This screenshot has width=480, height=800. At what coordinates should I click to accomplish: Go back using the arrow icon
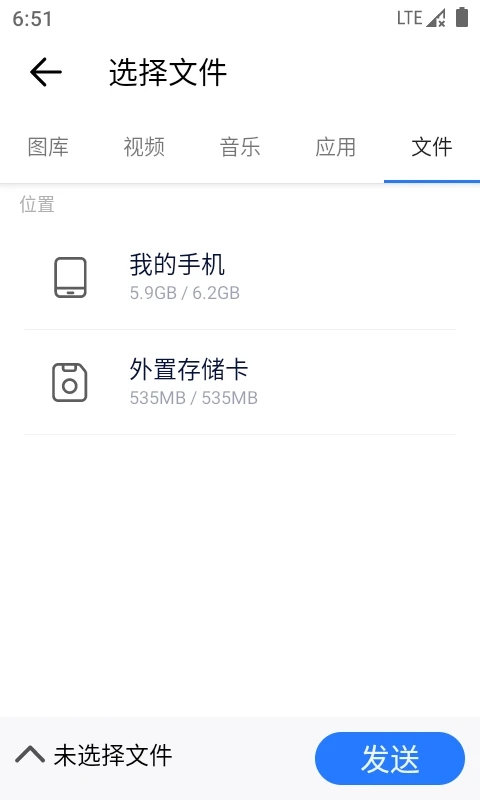click(46, 72)
